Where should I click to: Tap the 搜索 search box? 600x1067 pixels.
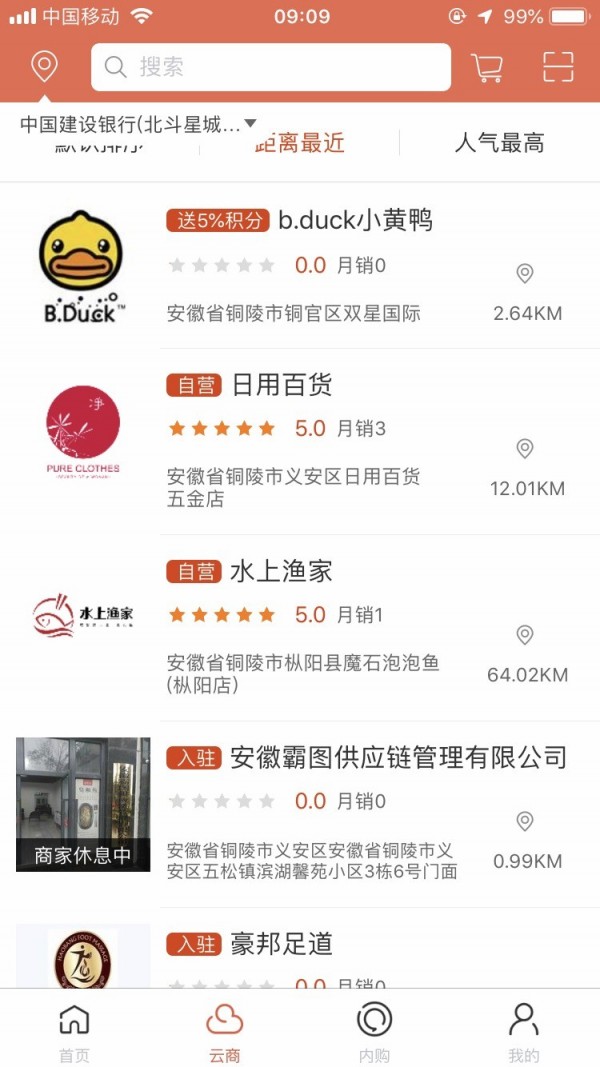270,67
